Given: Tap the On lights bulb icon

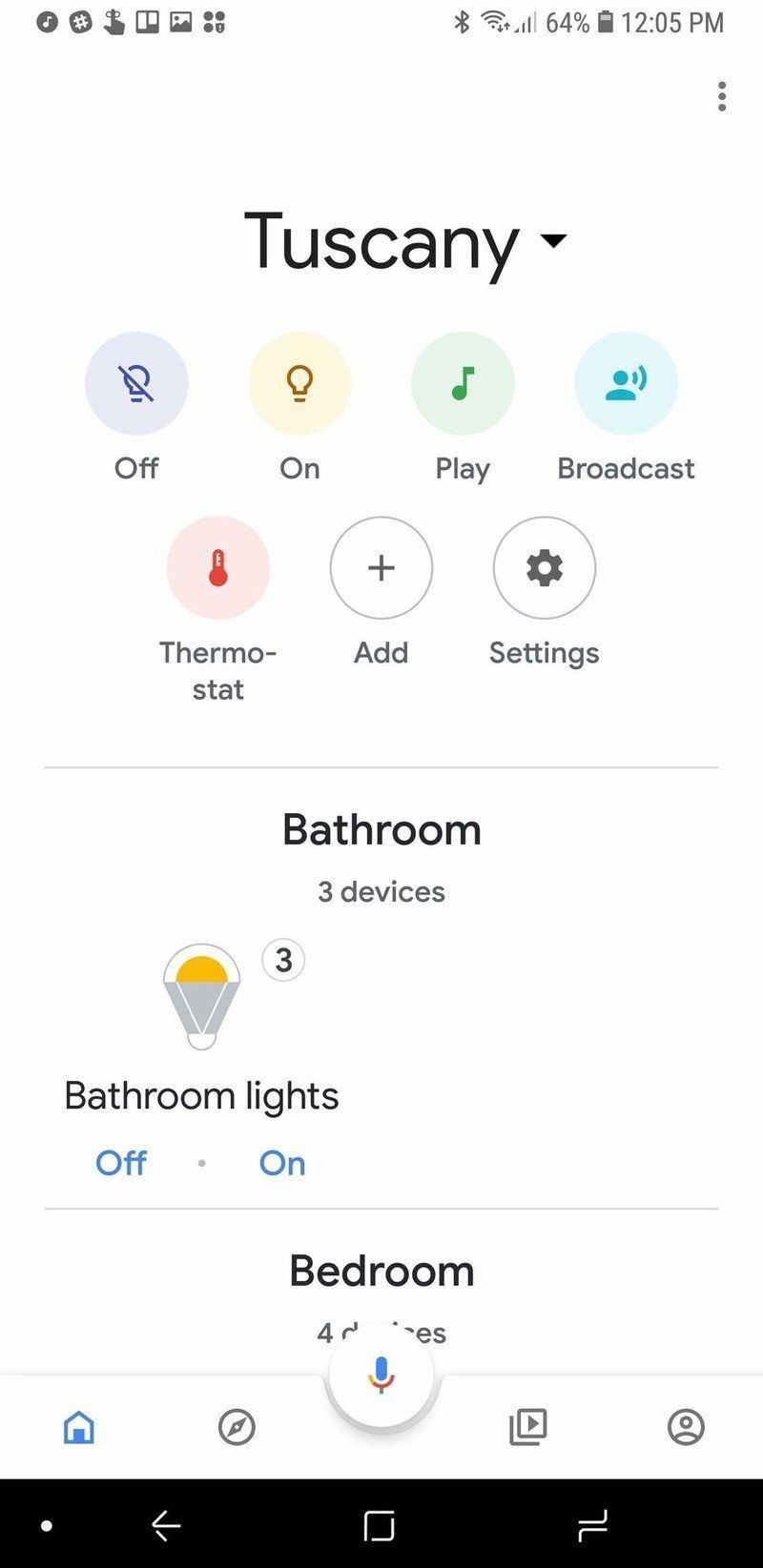Looking at the screenshot, I should 299,382.
